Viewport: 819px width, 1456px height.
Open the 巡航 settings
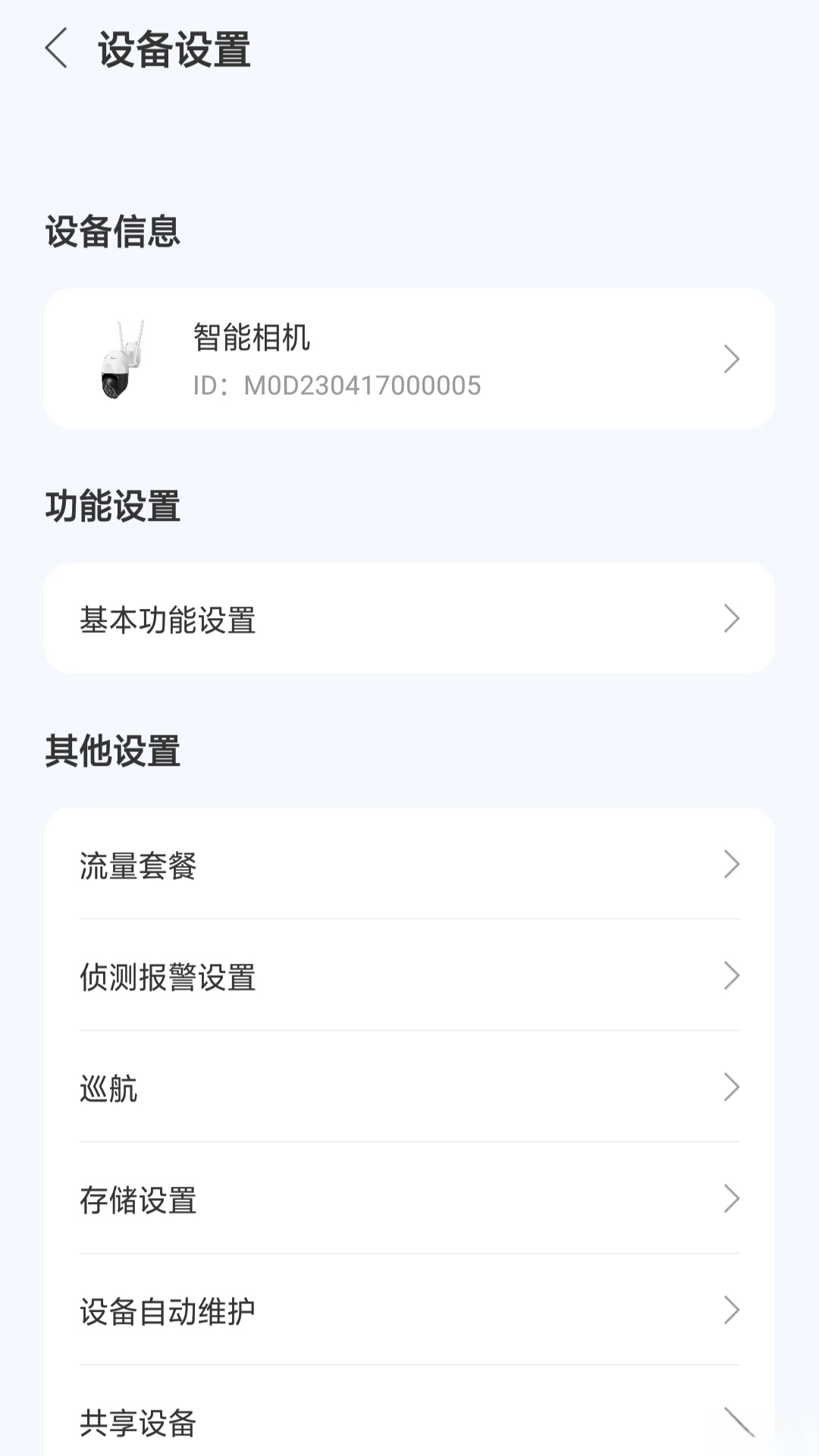tap(409, 1087)
